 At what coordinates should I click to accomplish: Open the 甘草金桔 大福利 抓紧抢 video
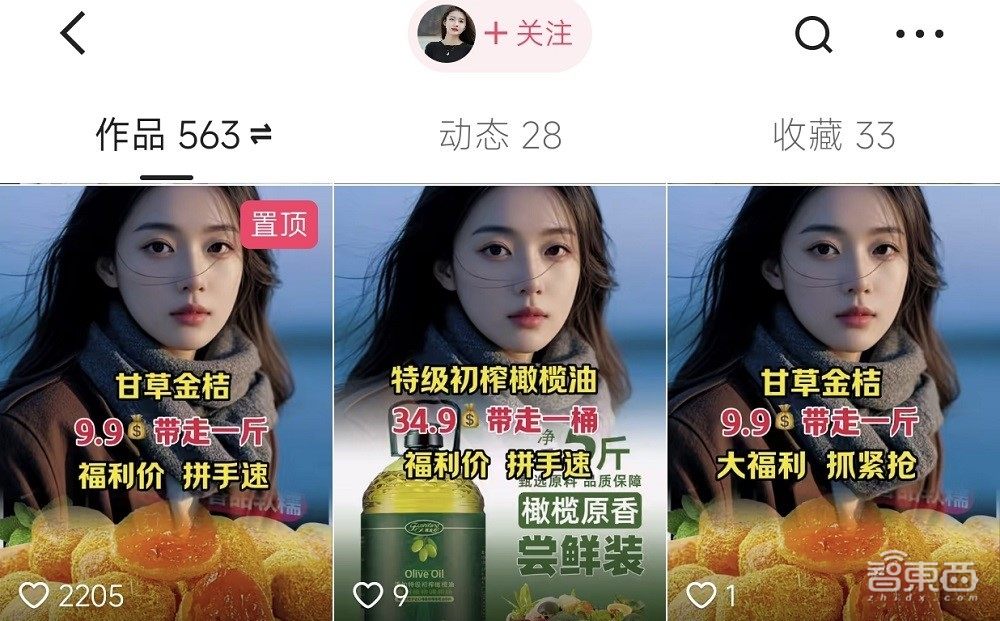[x=833, y=400]
